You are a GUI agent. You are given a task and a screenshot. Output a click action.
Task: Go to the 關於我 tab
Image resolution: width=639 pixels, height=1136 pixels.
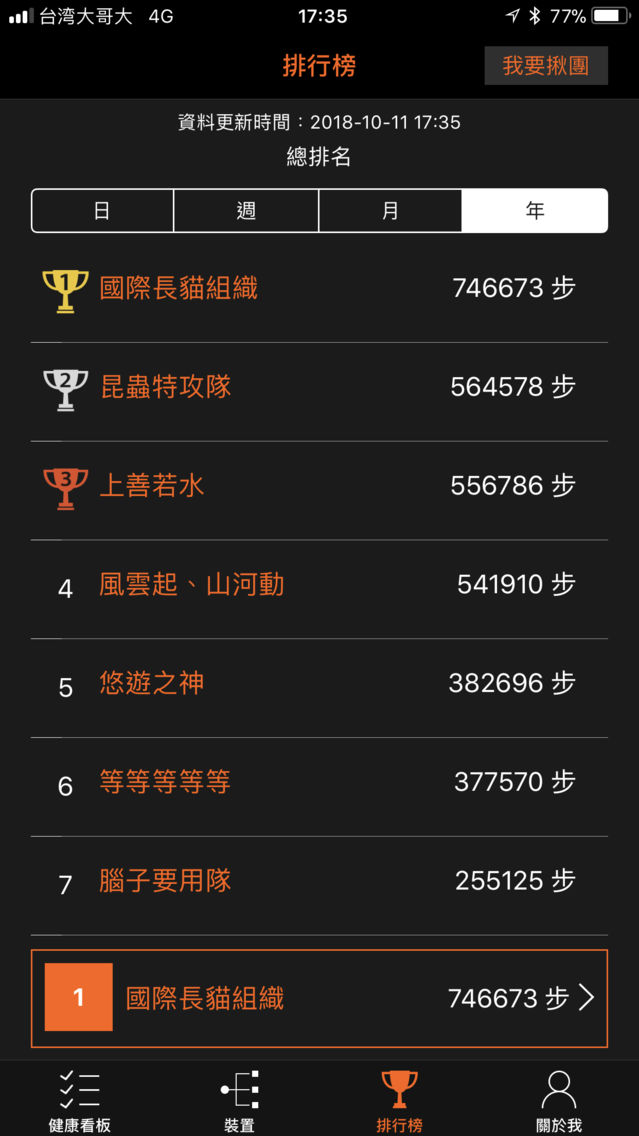click(559, 1100)
